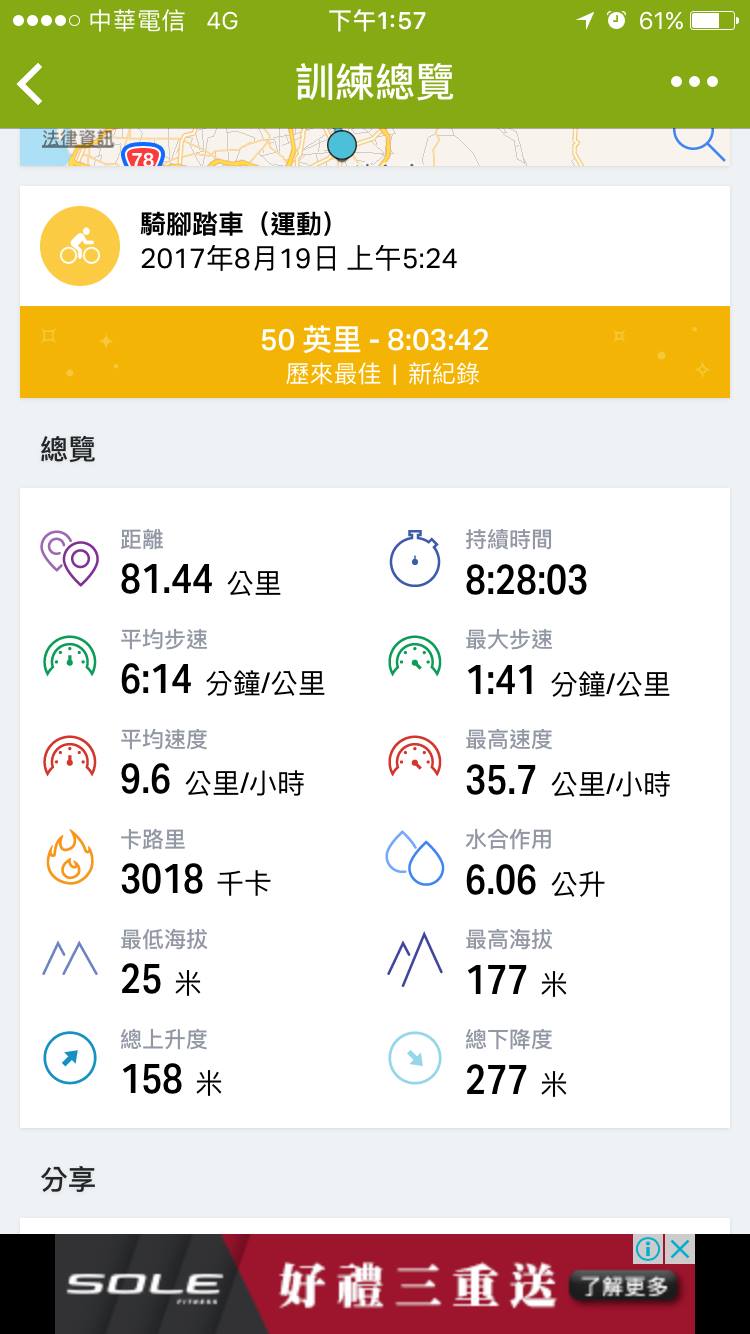Tap the water droplets hydration icon
Image resolution: width=750 pixels, height=1334 pixels.
pos(414,858)
